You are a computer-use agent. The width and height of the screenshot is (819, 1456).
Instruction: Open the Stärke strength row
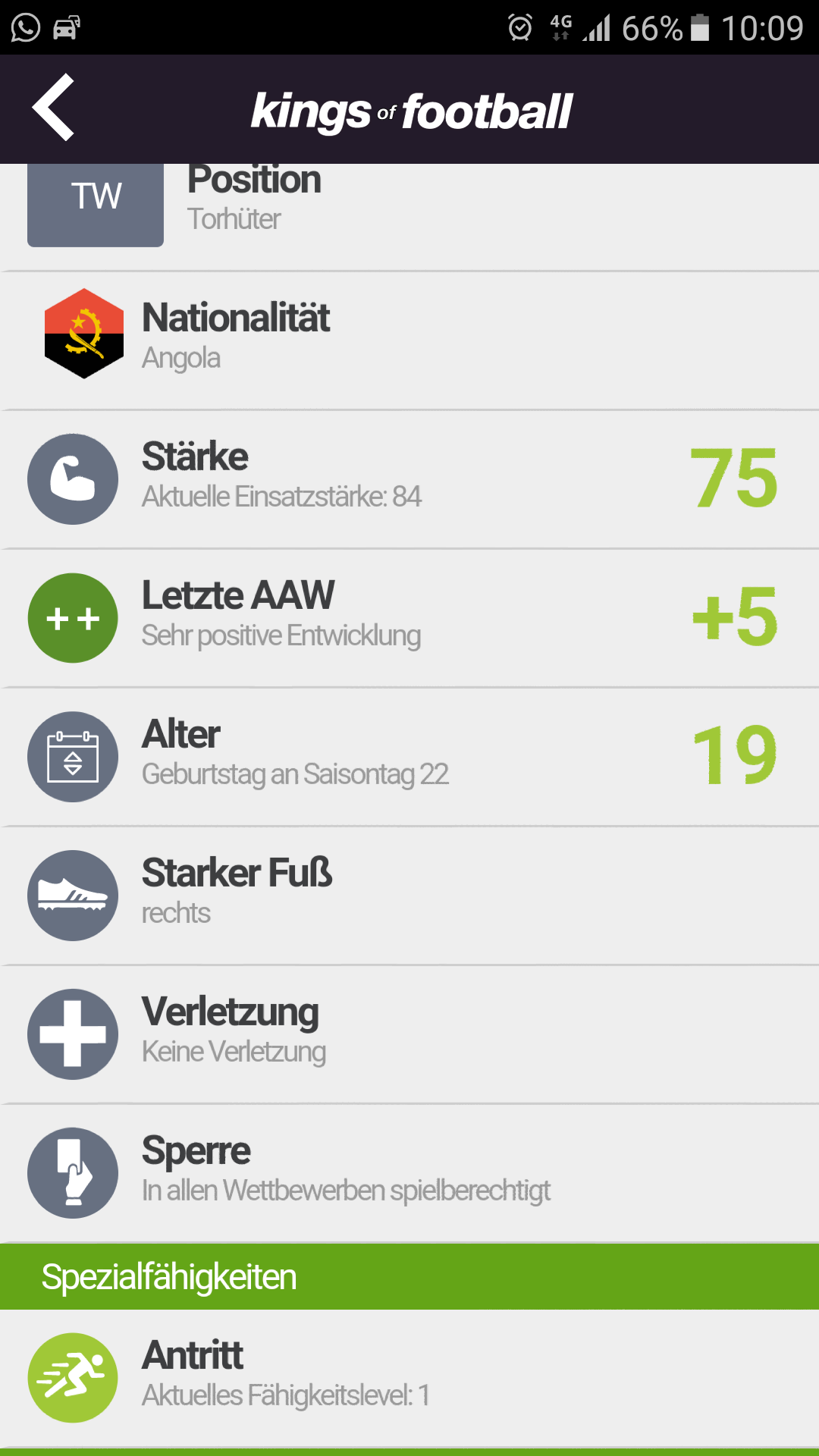point(409,479)
